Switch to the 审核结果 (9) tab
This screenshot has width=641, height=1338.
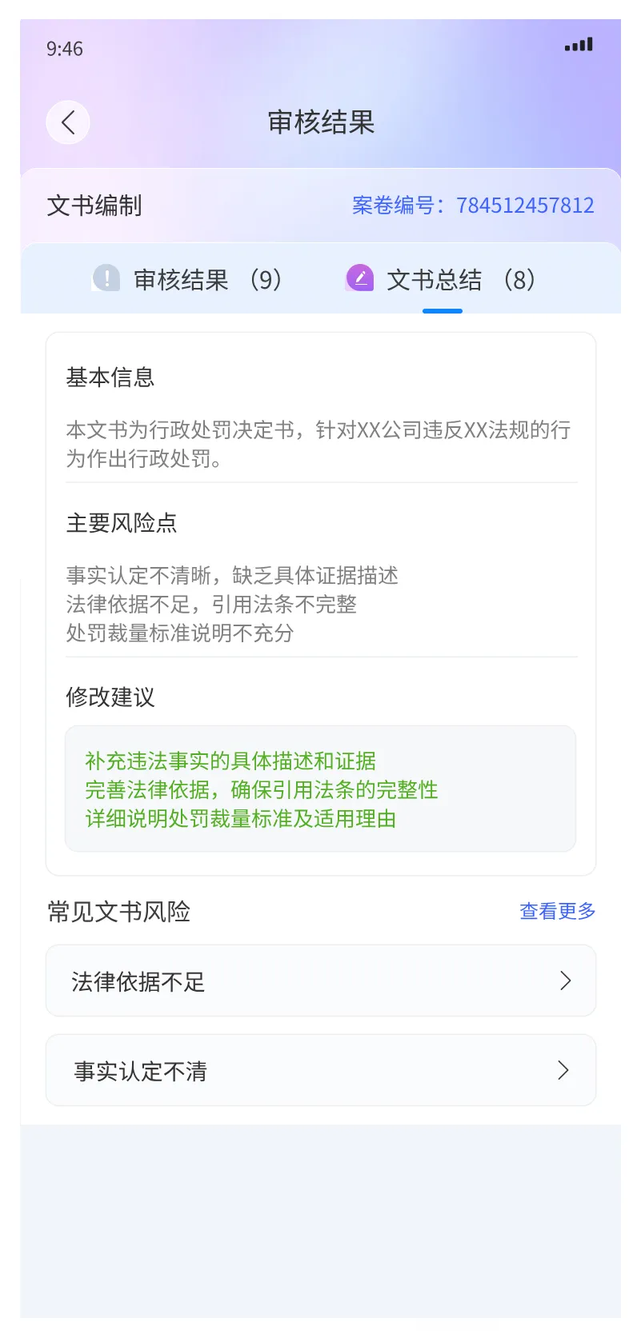pyautogui.click(x=188, y=279)
